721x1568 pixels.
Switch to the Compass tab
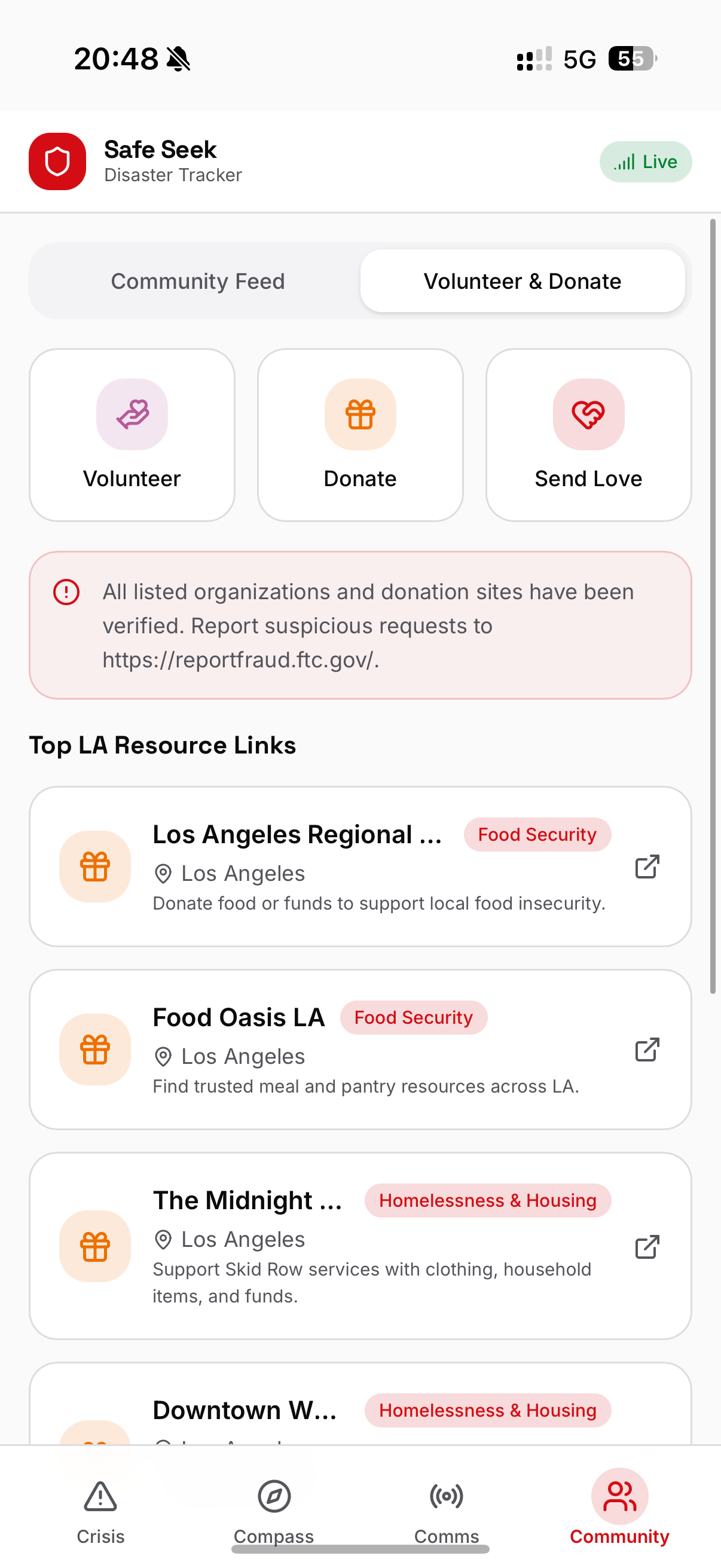click(x=274, y=1509)
